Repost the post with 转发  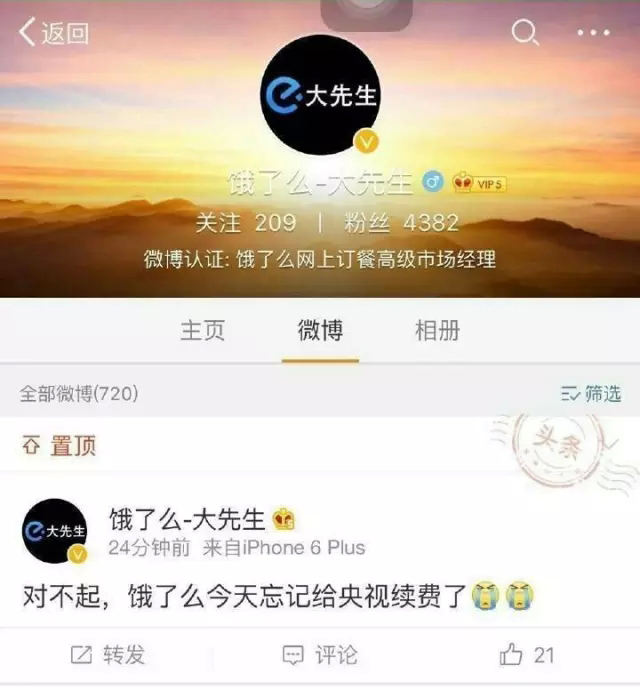(108, 655)
